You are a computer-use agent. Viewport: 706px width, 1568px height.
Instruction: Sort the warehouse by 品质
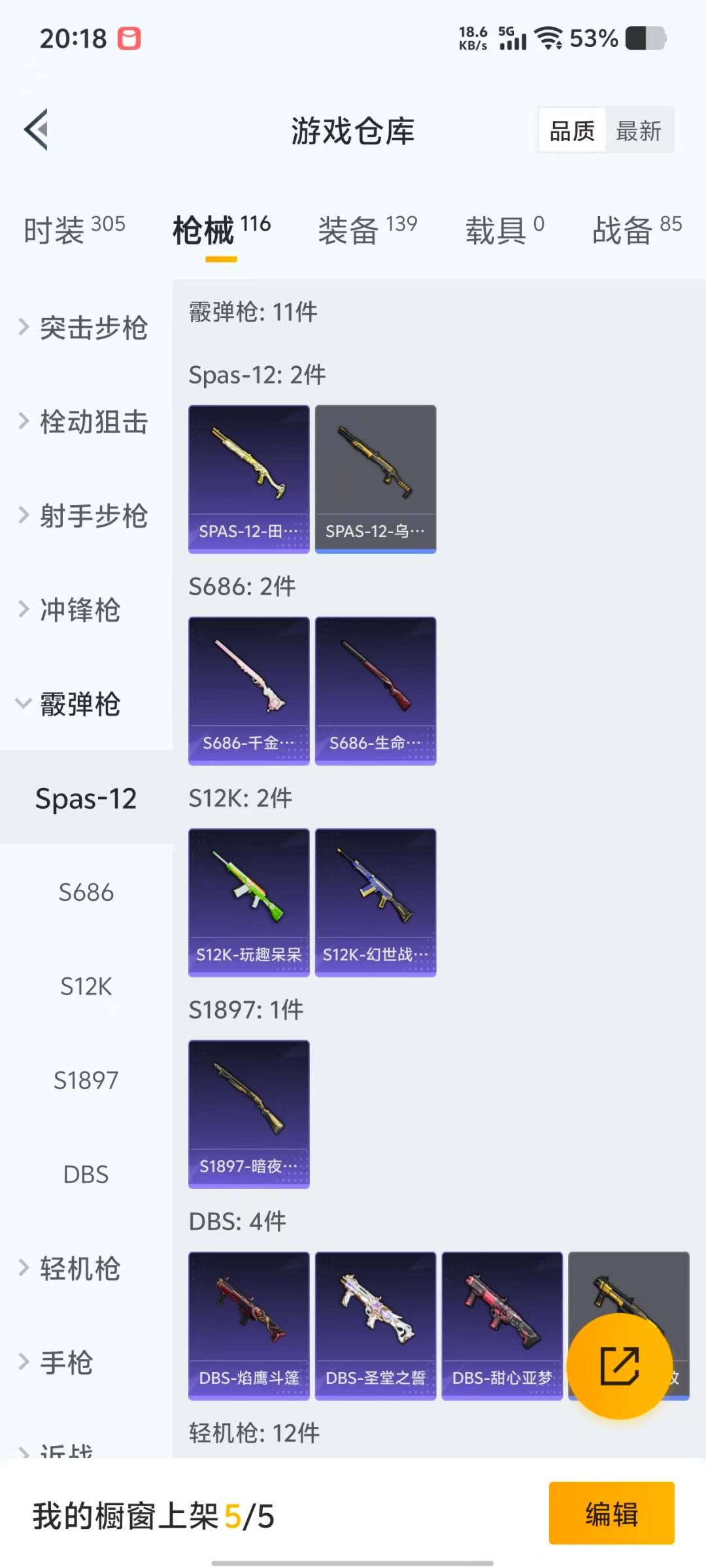pos(572,131)
